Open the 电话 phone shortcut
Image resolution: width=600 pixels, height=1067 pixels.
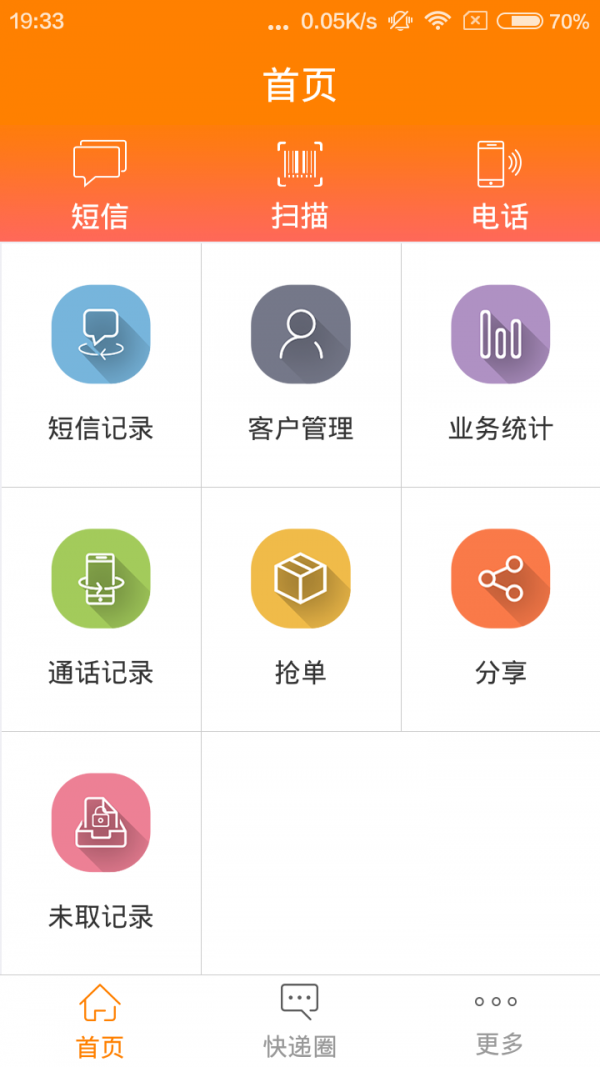click(500, 185)
